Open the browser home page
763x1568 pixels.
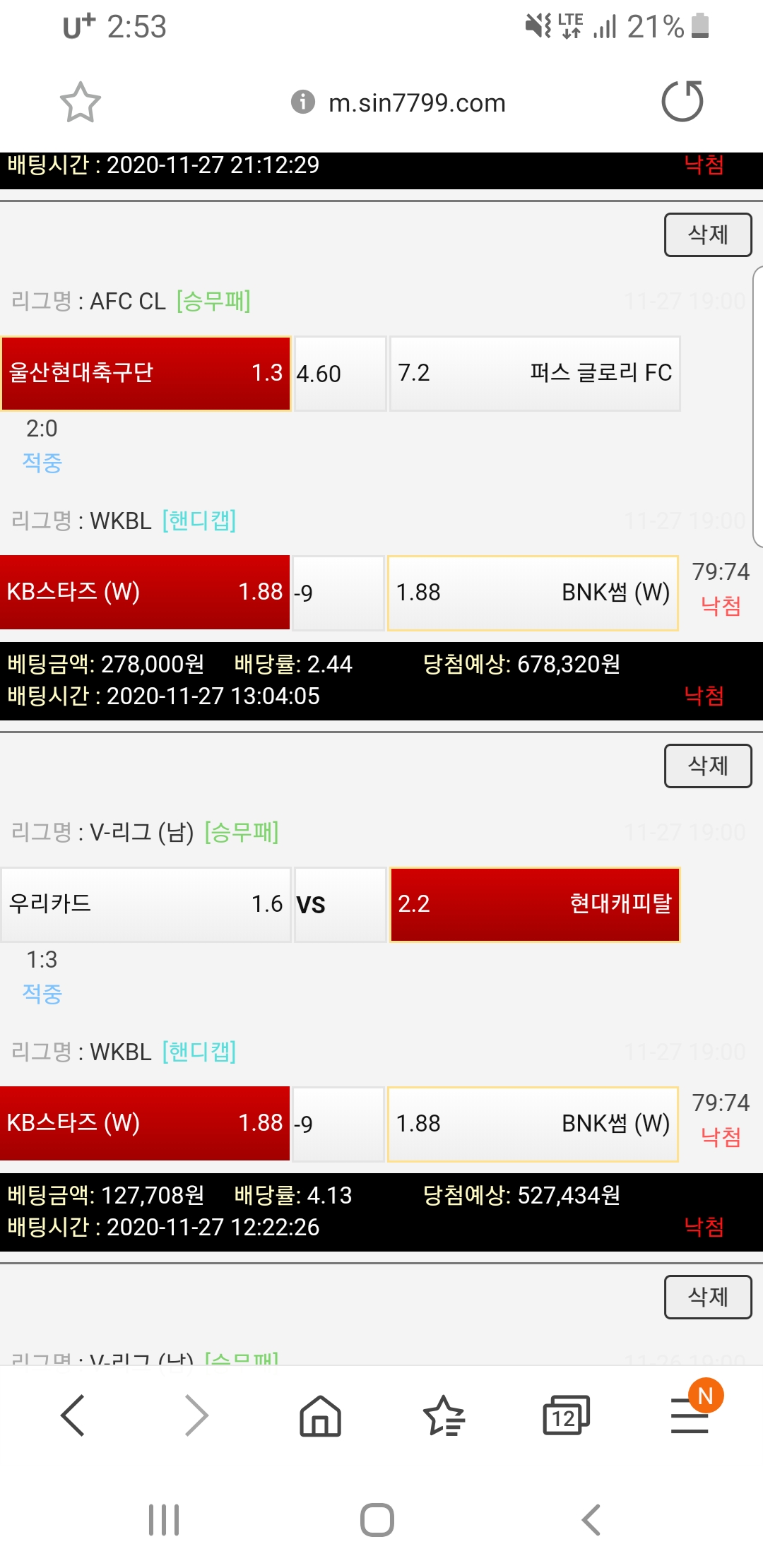(320, 1415)
